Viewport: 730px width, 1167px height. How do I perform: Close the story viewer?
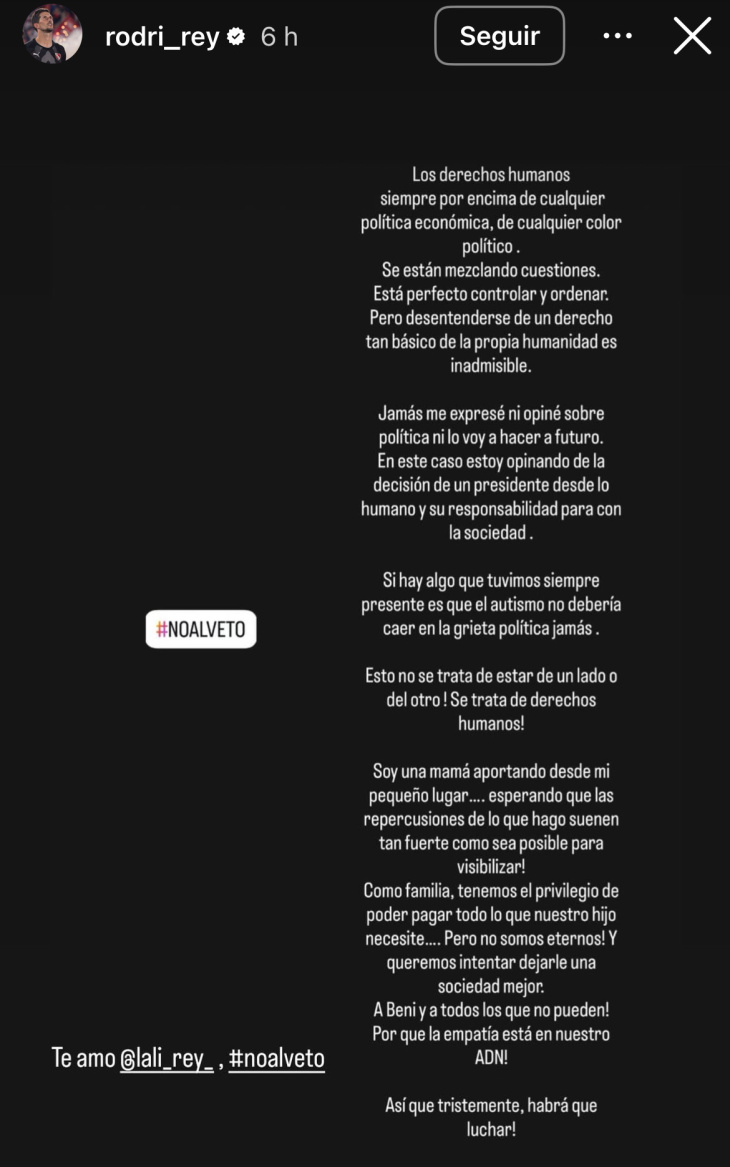[x=692, y=36]
